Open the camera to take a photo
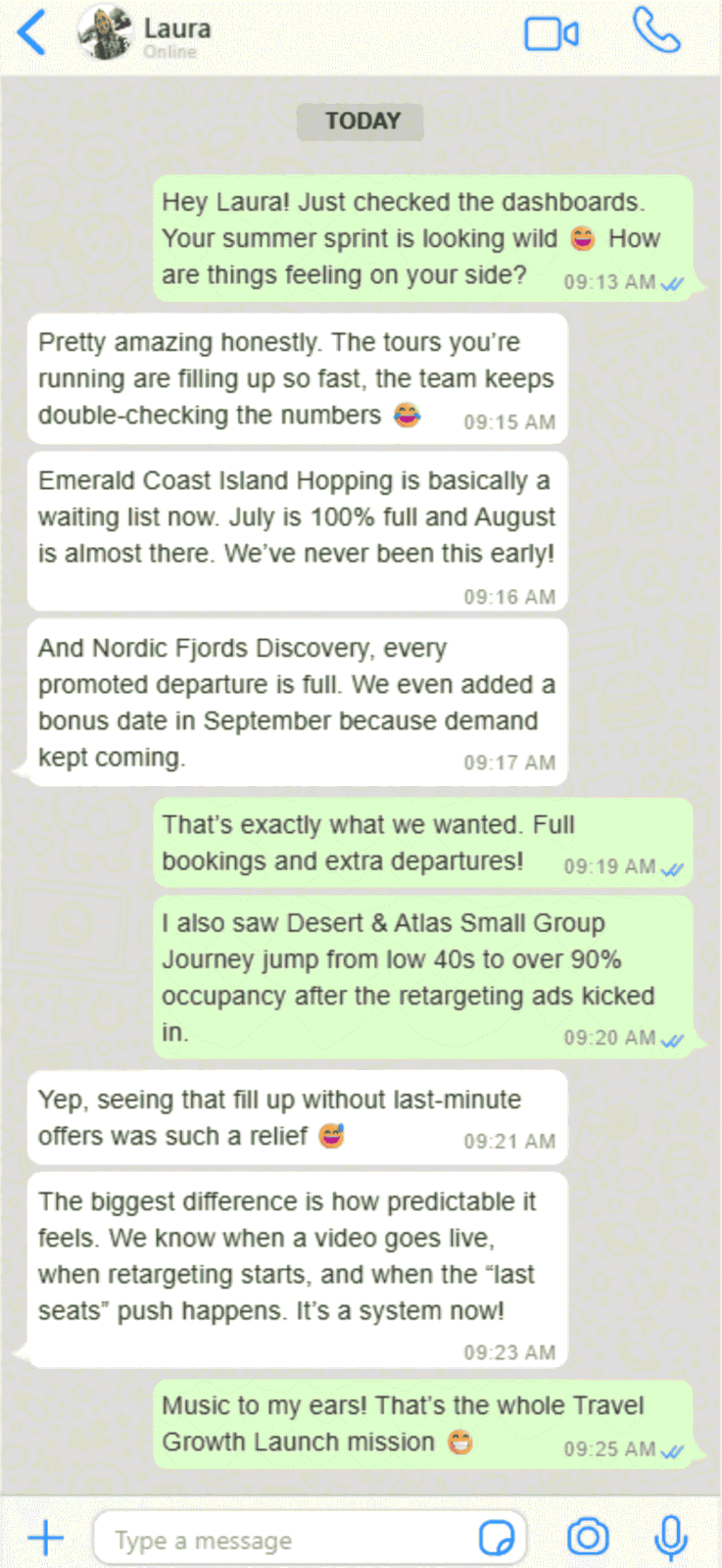This screenshot has width=722, height=1568. click(588, 1537)
